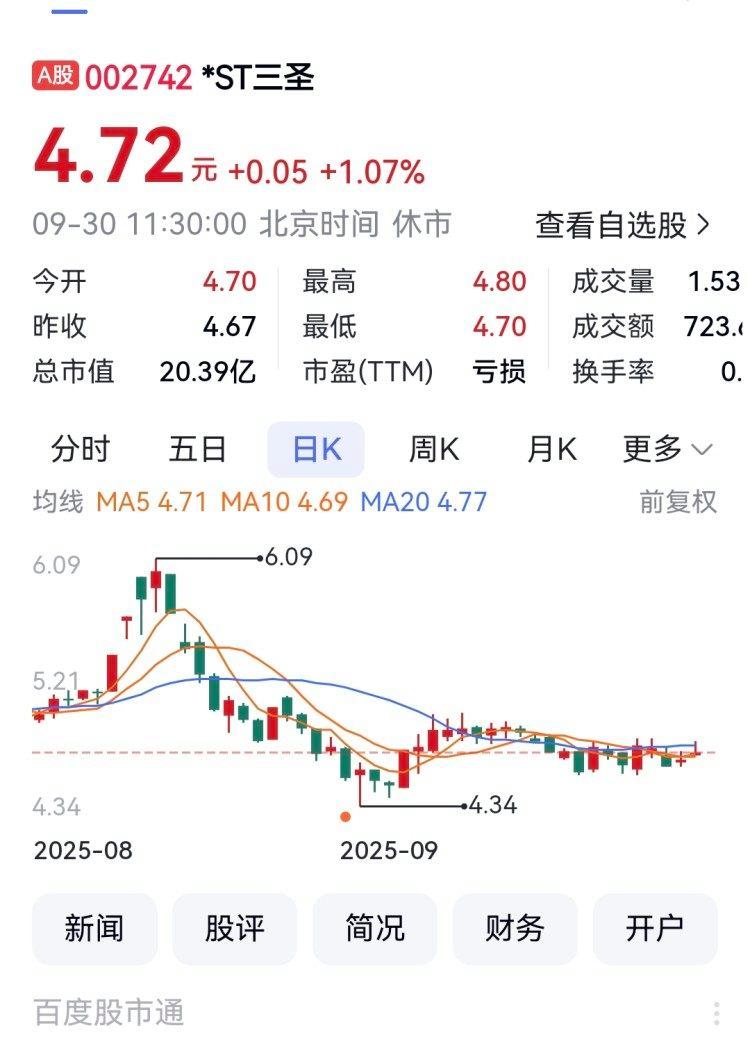View the 简况 company profile

click(375, 929)
